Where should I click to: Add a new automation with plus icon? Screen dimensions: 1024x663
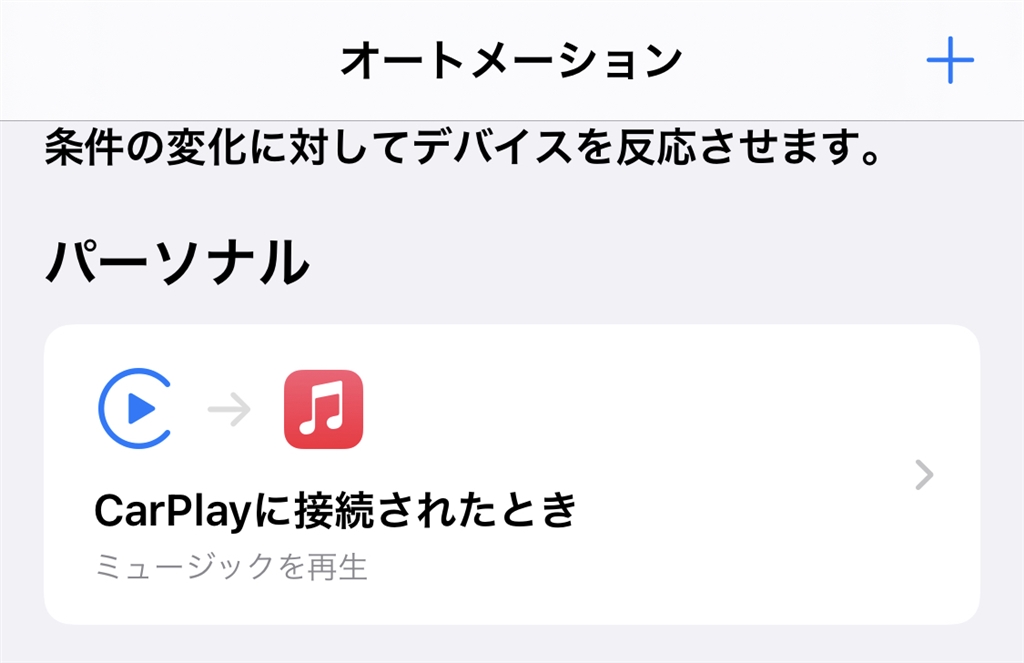click(949, 62)
